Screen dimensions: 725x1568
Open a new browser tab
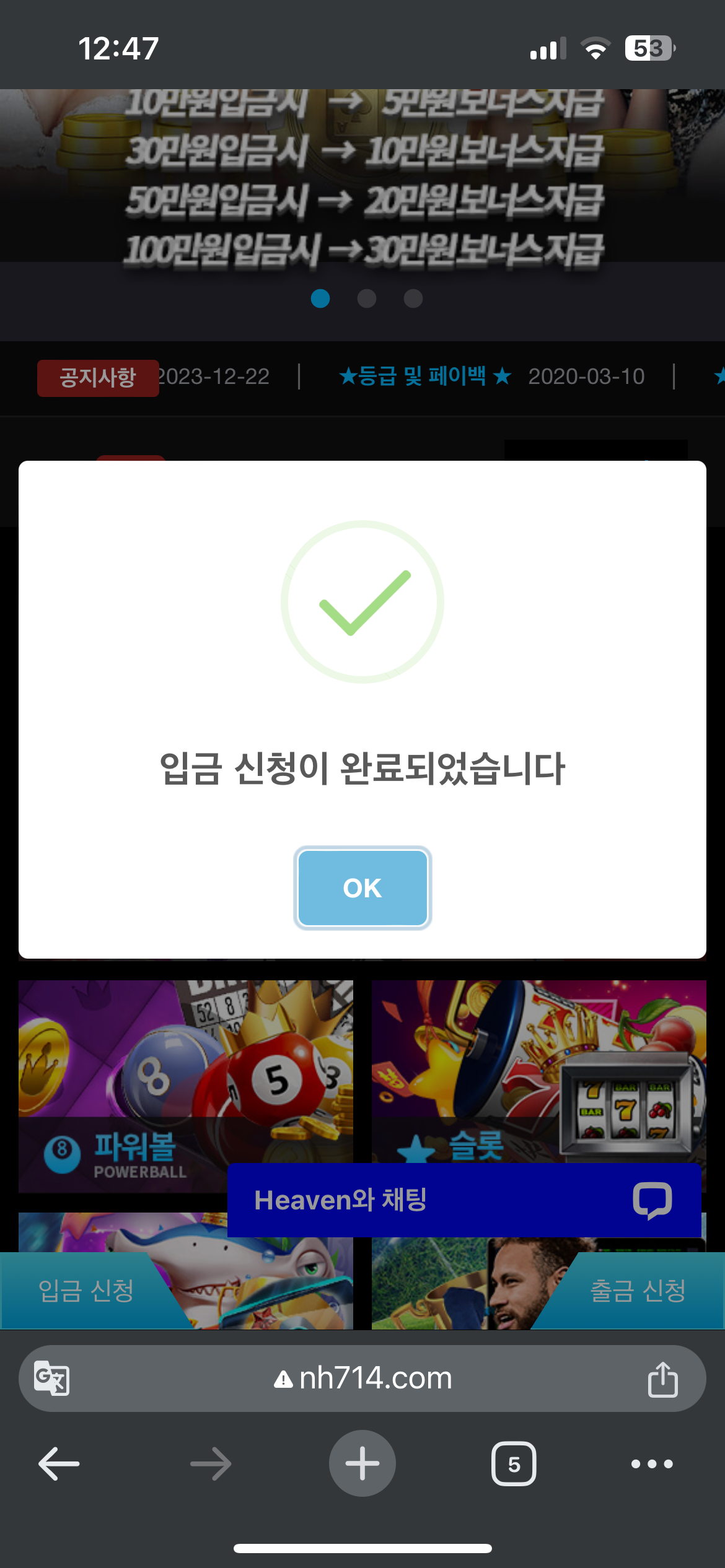[362, 1464]
